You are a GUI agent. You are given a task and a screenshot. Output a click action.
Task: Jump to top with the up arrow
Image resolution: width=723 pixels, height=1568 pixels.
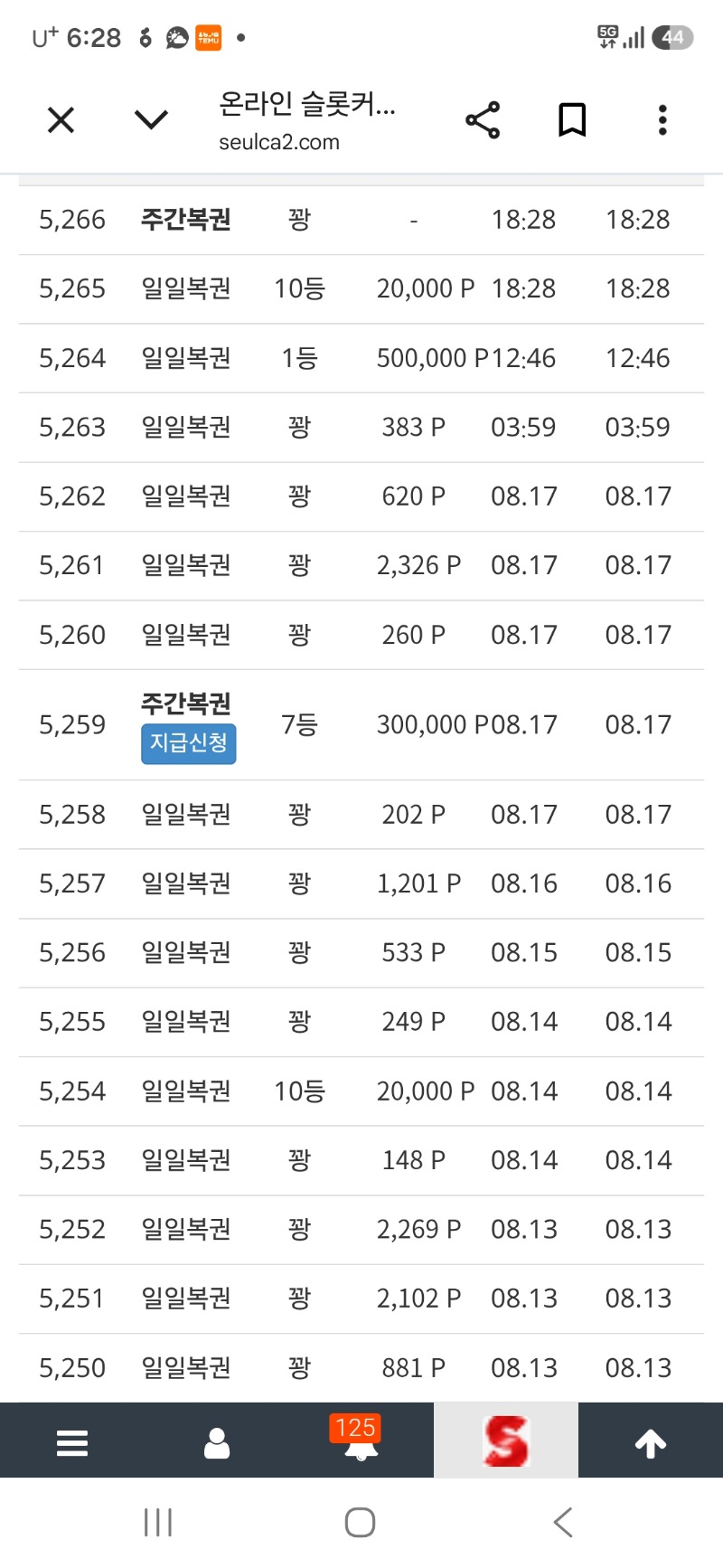tap(651, 1443)
